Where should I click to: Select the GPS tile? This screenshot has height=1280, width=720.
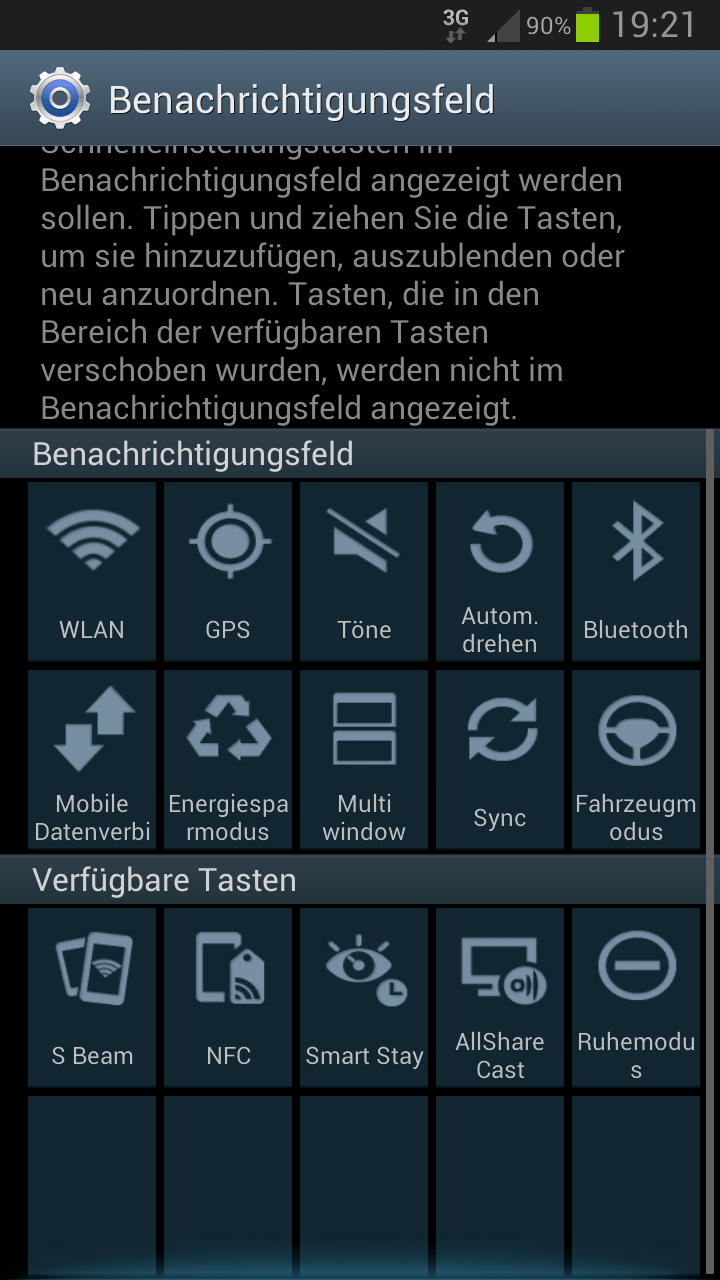point(228,571)
